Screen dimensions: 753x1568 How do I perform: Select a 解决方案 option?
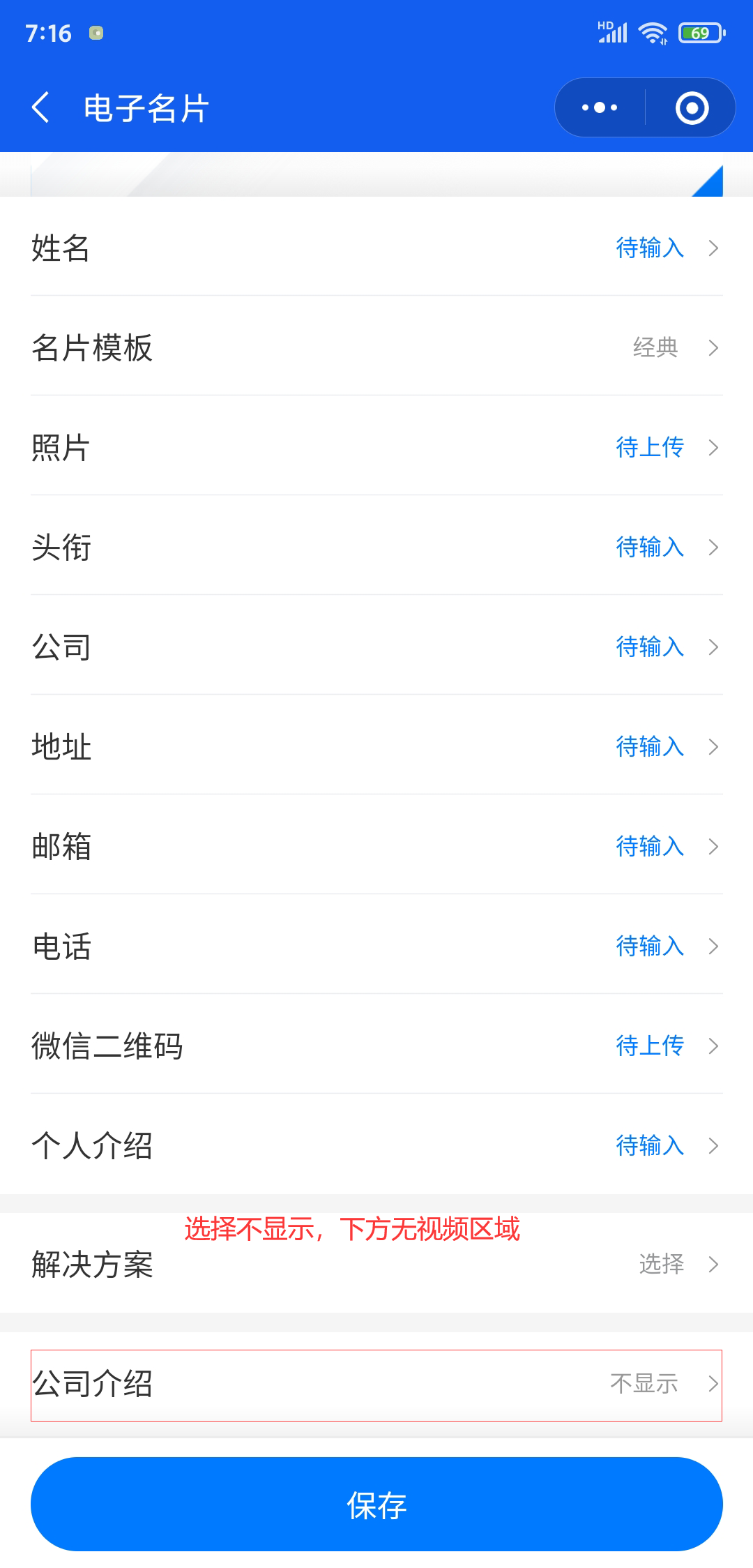pos(376,1263)
